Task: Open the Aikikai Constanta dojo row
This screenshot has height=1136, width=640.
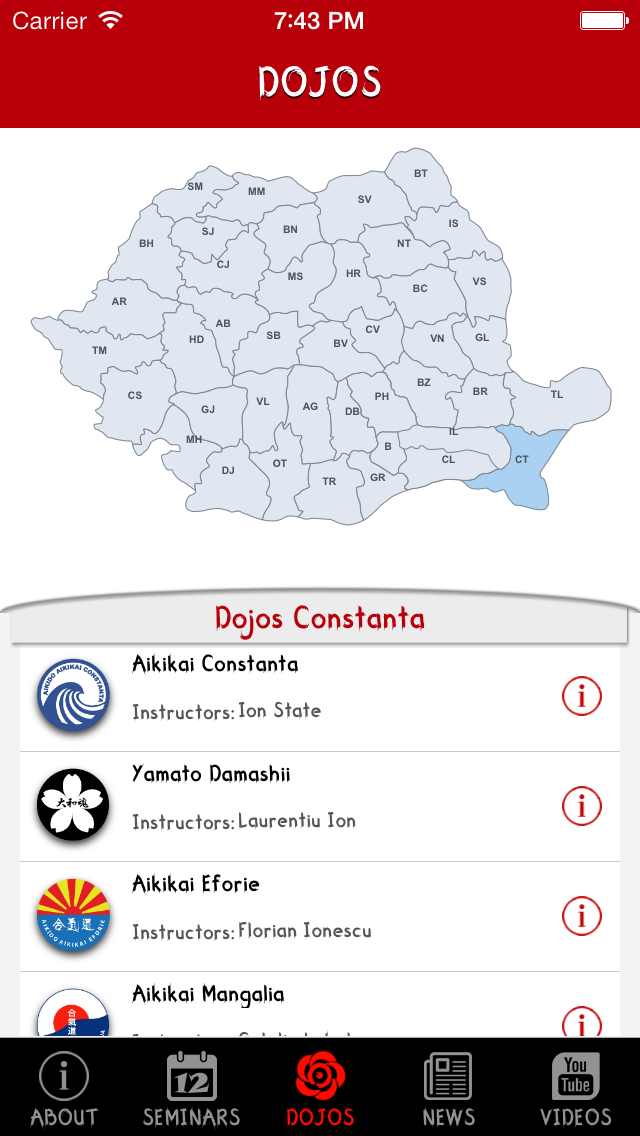Action: tap(320, 697)
